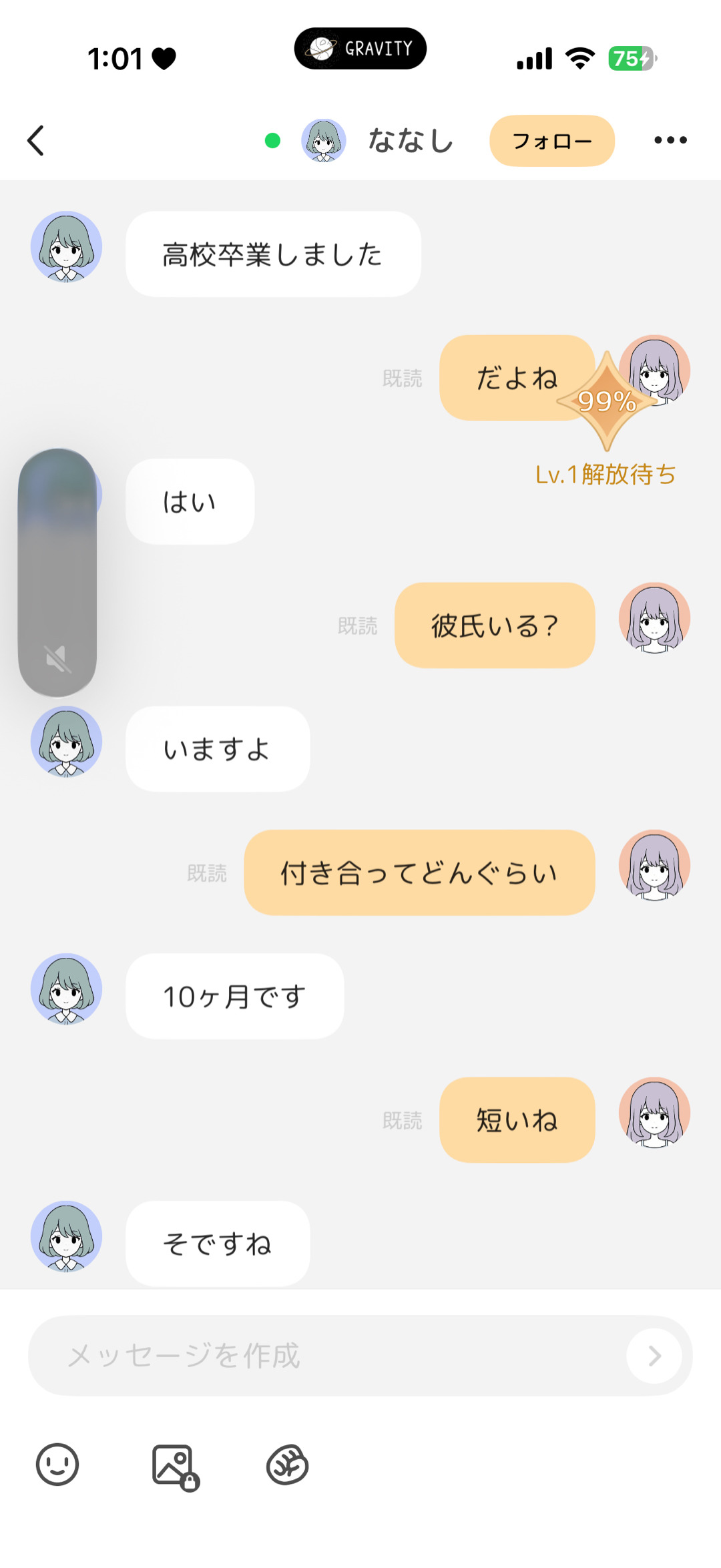721x1568 pixels.
Task: Tap the 既読 label beside 短いね
Action: (x=403, y=1121)
